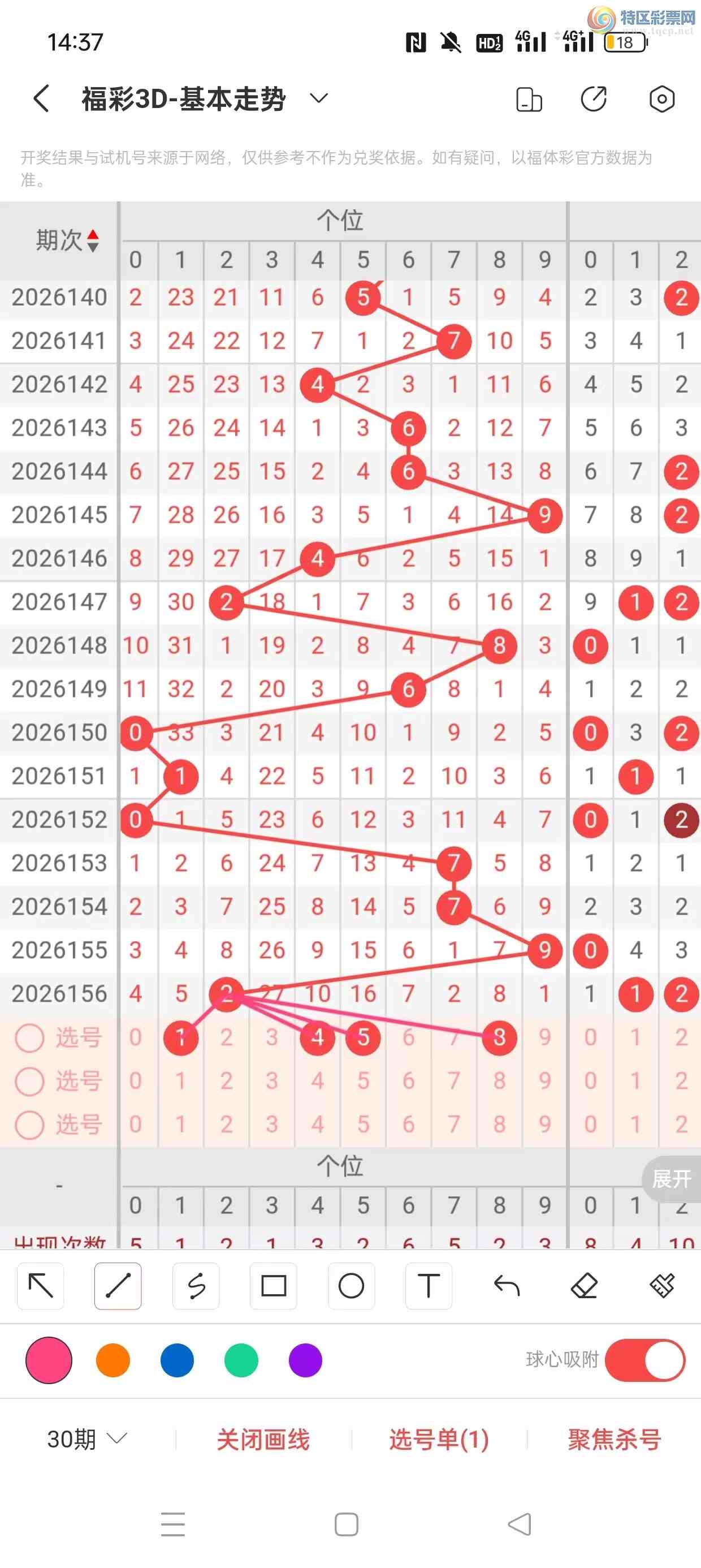Choose the rectangle shape tool
Image resolution: width=701 pixels, height=1568 pixels.
273,1286
